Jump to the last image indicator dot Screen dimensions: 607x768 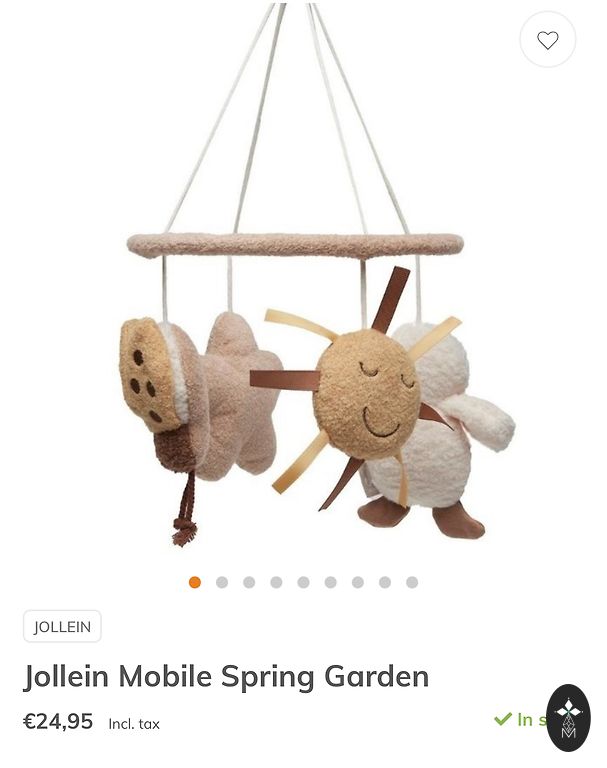click(x=412, y=582)
